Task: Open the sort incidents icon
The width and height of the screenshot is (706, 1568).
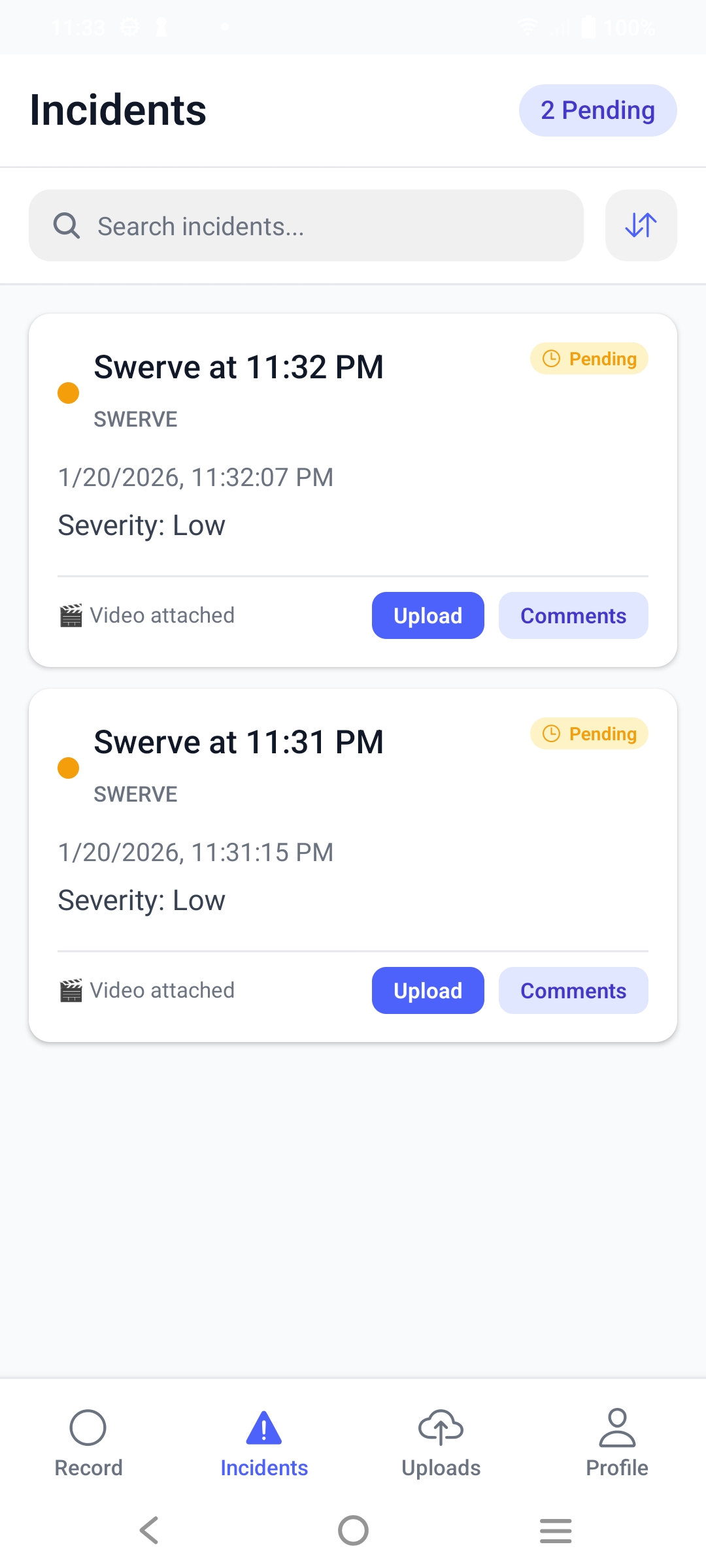Action: [640, 225]
